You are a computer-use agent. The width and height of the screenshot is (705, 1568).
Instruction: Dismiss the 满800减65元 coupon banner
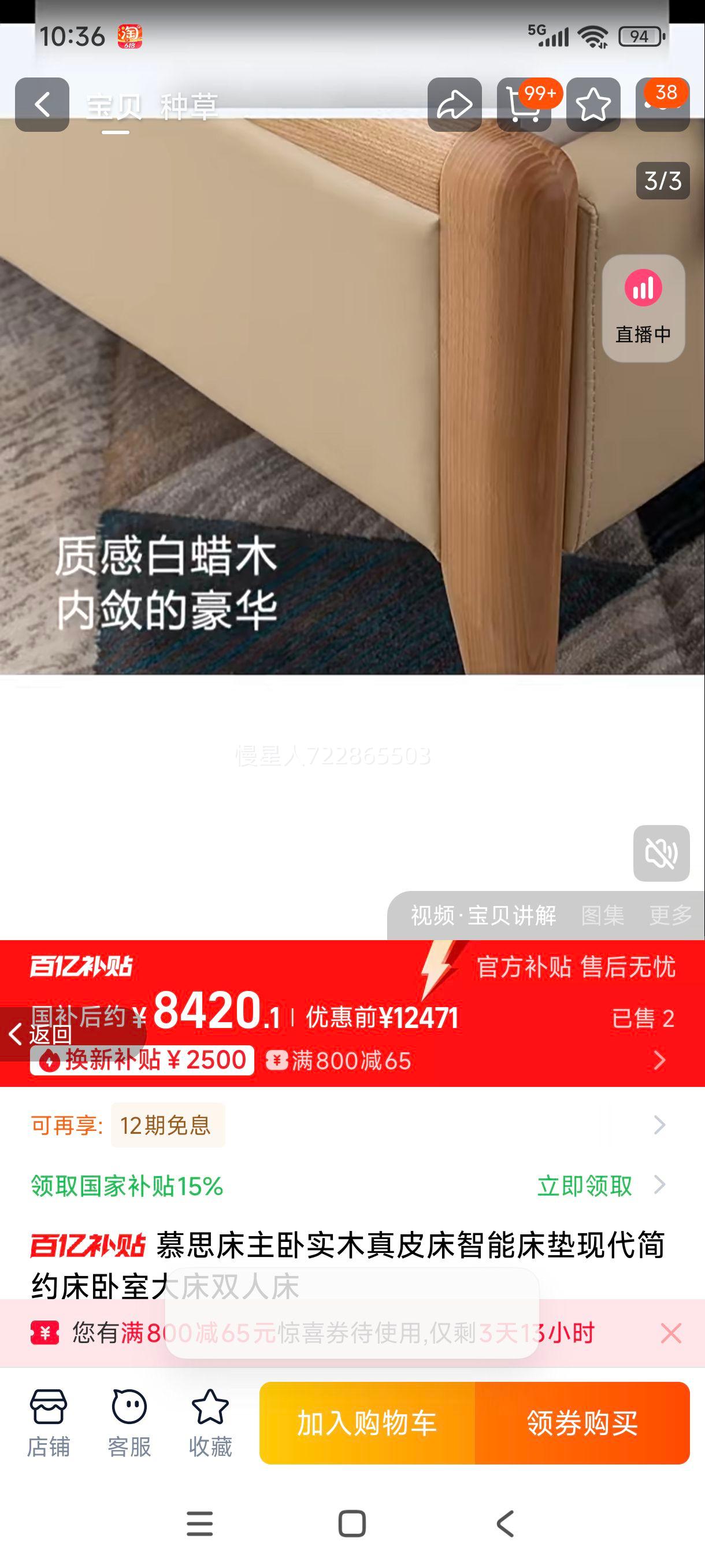click(x=670, y=1333)
